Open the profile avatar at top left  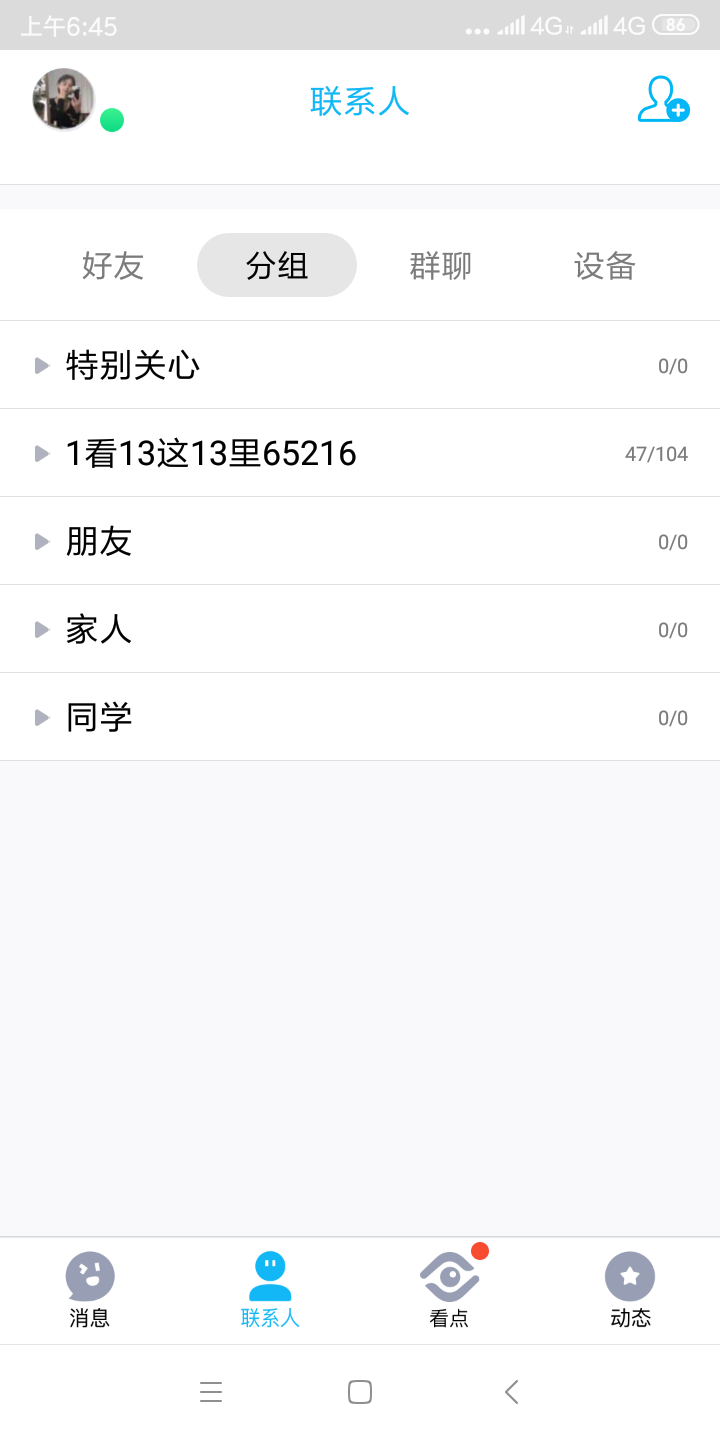click(63, 99)
